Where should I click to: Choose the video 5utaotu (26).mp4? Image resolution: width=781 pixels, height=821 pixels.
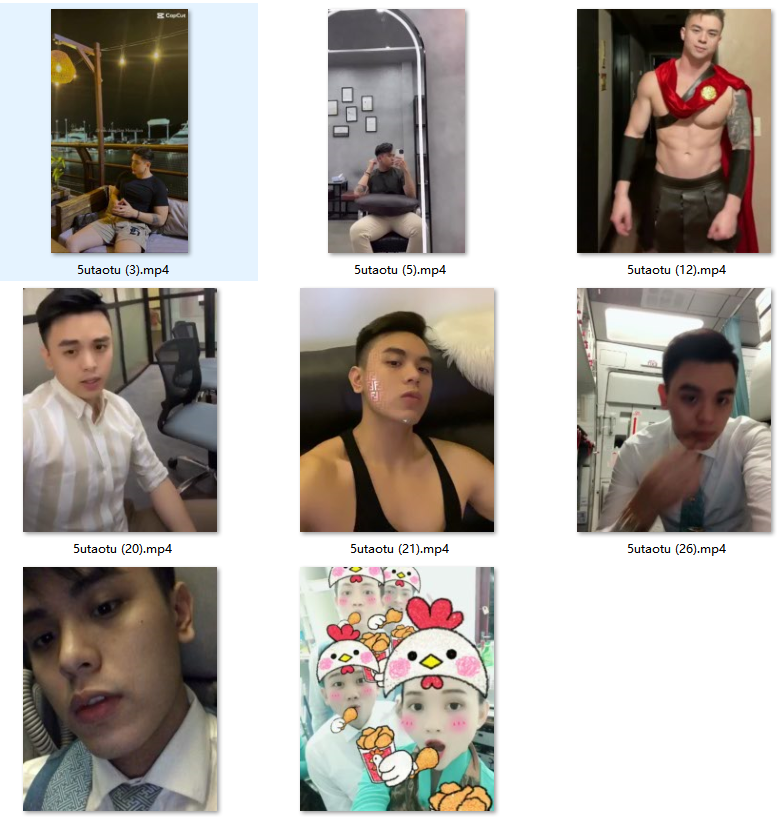(x=677, y=409)
